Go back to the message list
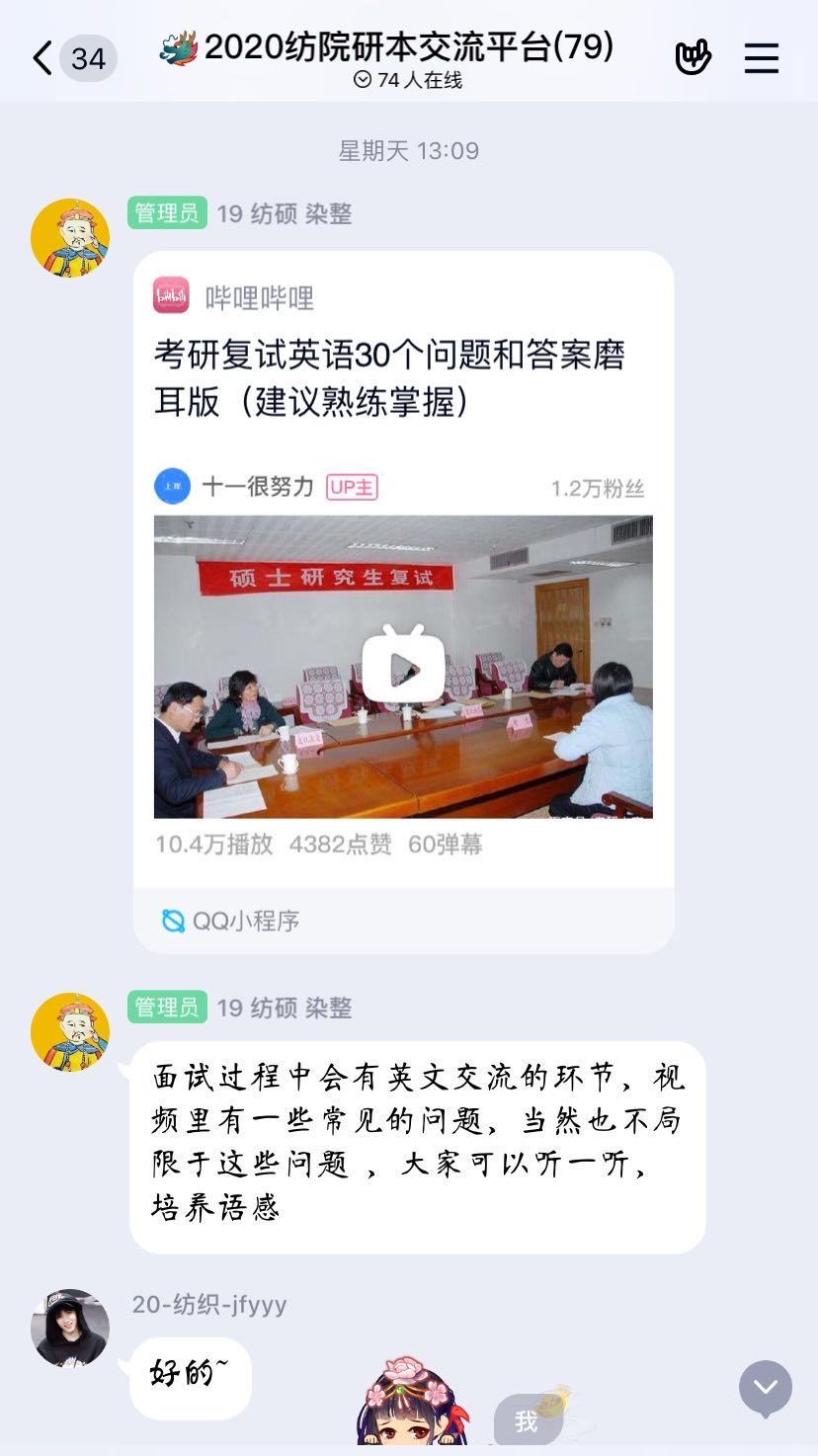Image resolution: width=818 pixels, height=1456 pixels. 43,58
